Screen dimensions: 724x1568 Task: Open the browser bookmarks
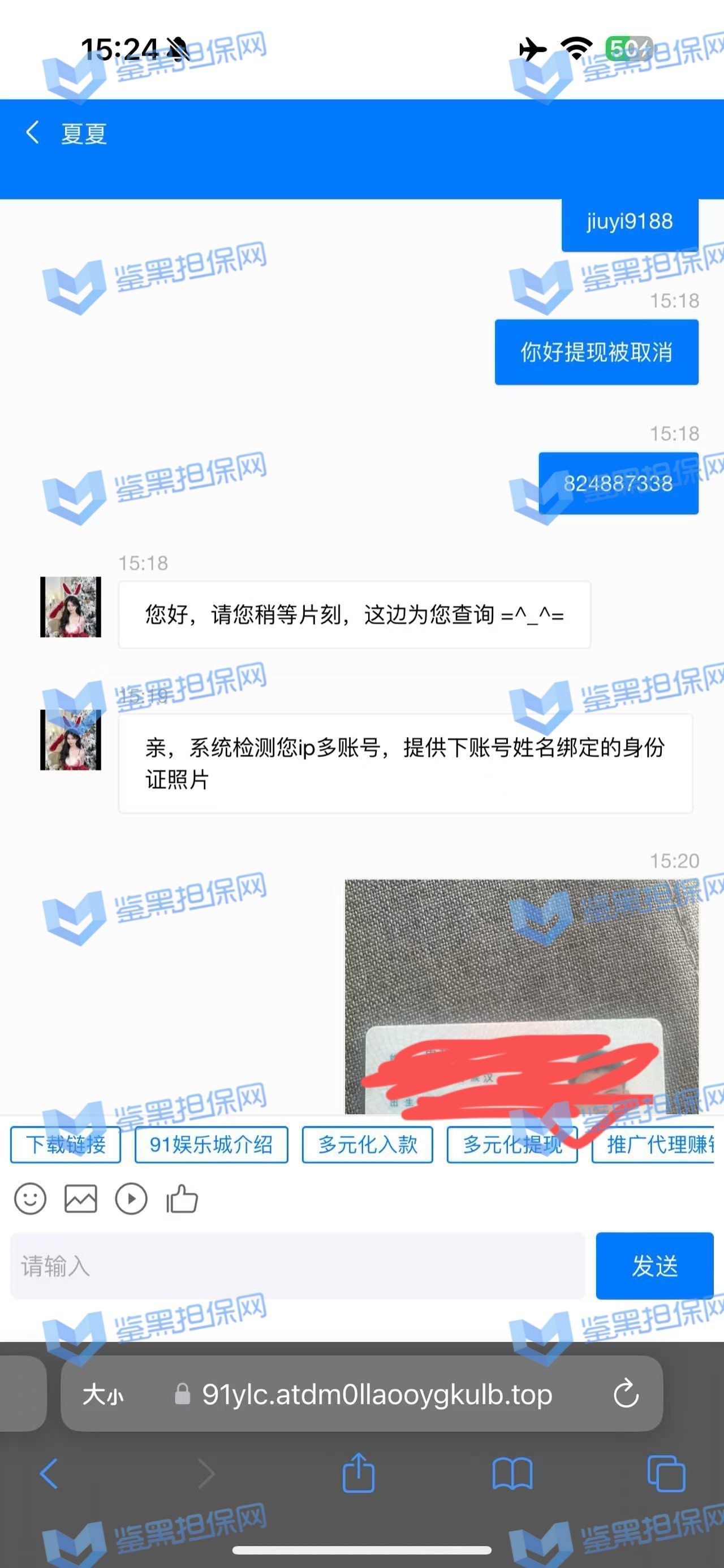click(512, 1474)
